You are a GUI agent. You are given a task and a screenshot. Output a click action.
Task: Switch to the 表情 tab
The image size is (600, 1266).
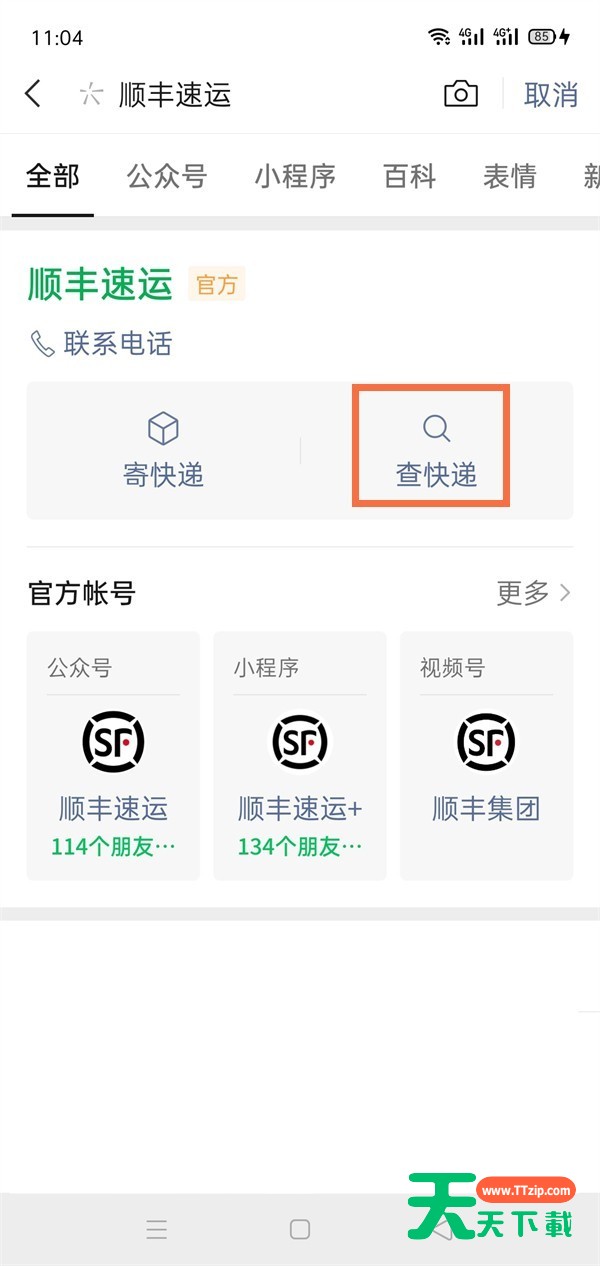coord(510,177)
